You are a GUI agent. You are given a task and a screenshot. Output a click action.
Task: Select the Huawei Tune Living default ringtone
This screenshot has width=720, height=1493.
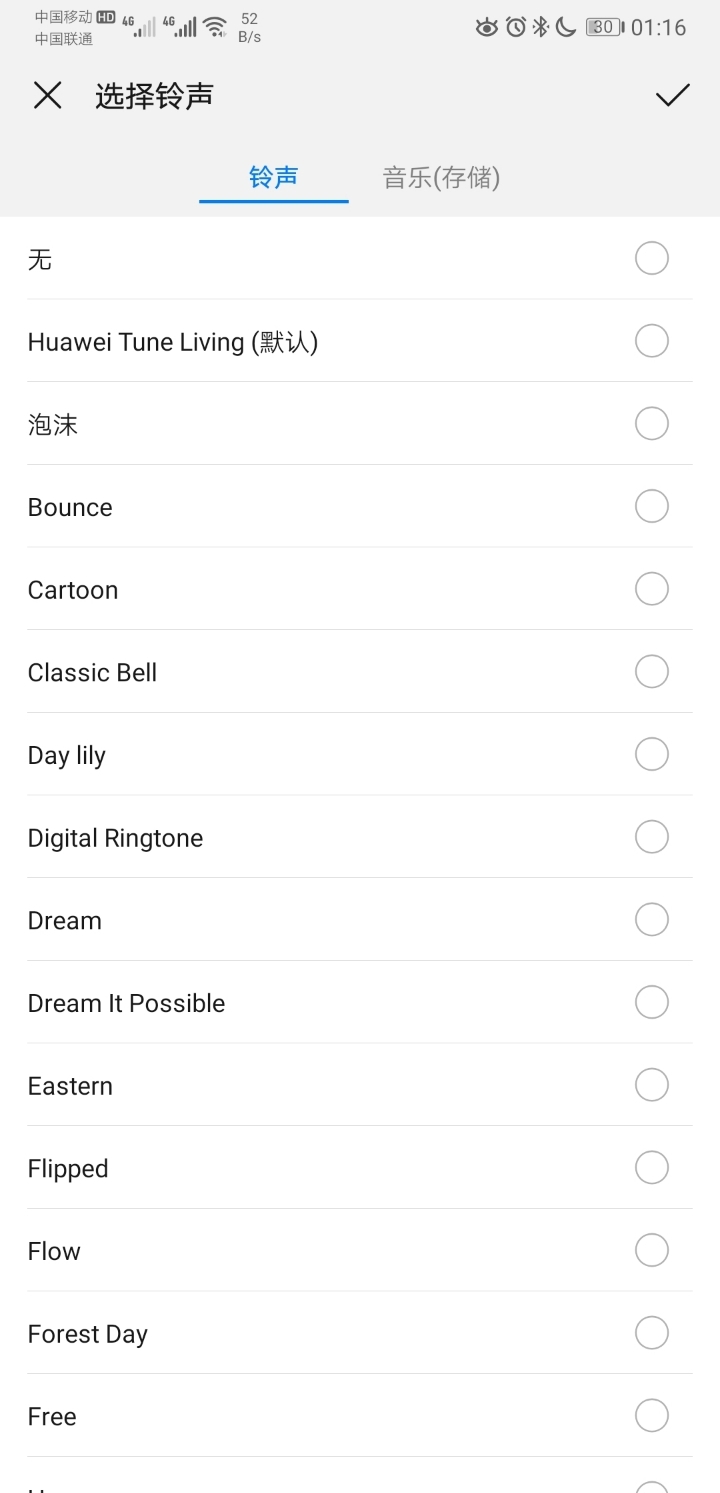pyautogui.click(x=651, y=341)
